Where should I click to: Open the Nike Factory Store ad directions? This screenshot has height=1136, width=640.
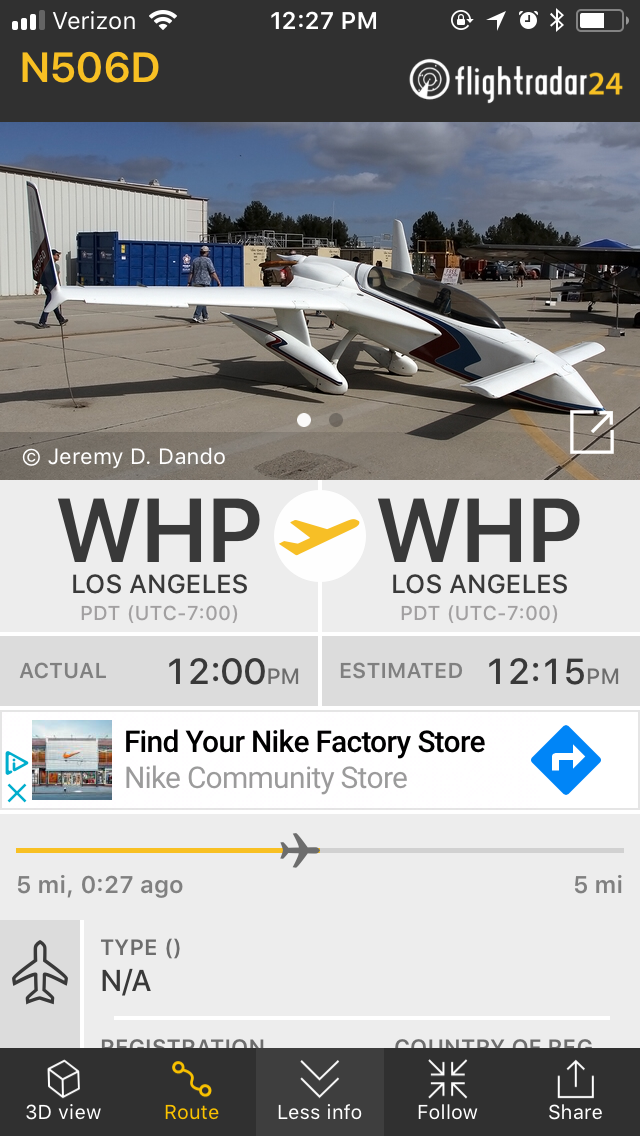(565, 760)
